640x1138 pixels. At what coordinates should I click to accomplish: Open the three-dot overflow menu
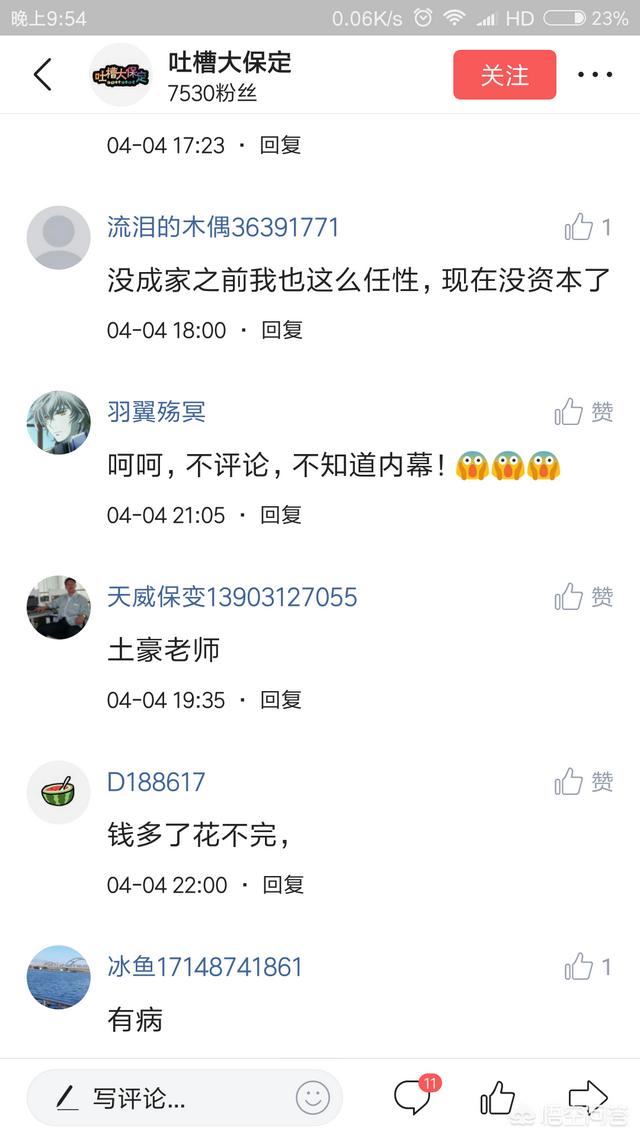coord(595,75)
